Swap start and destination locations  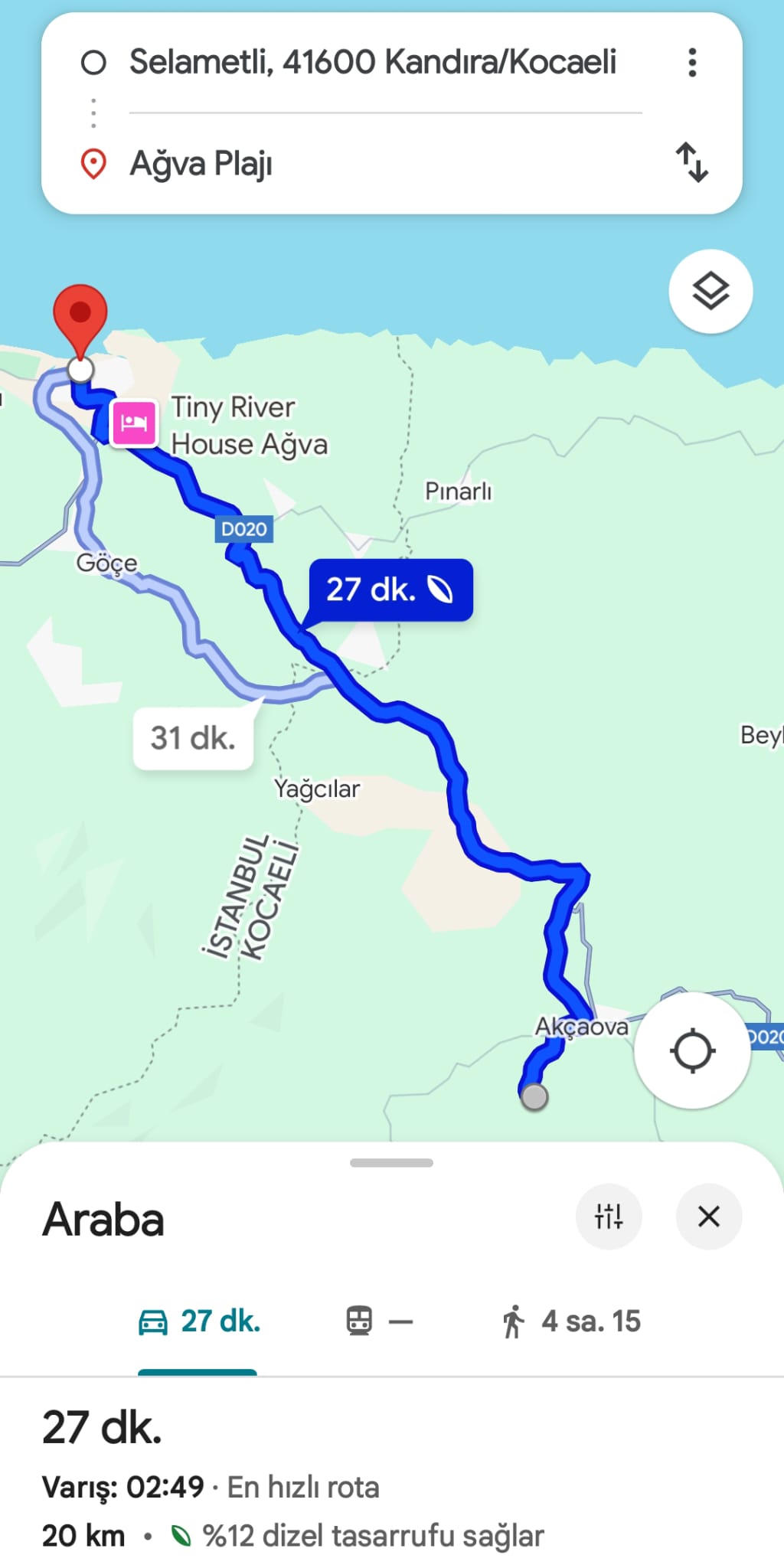point(692,162)
